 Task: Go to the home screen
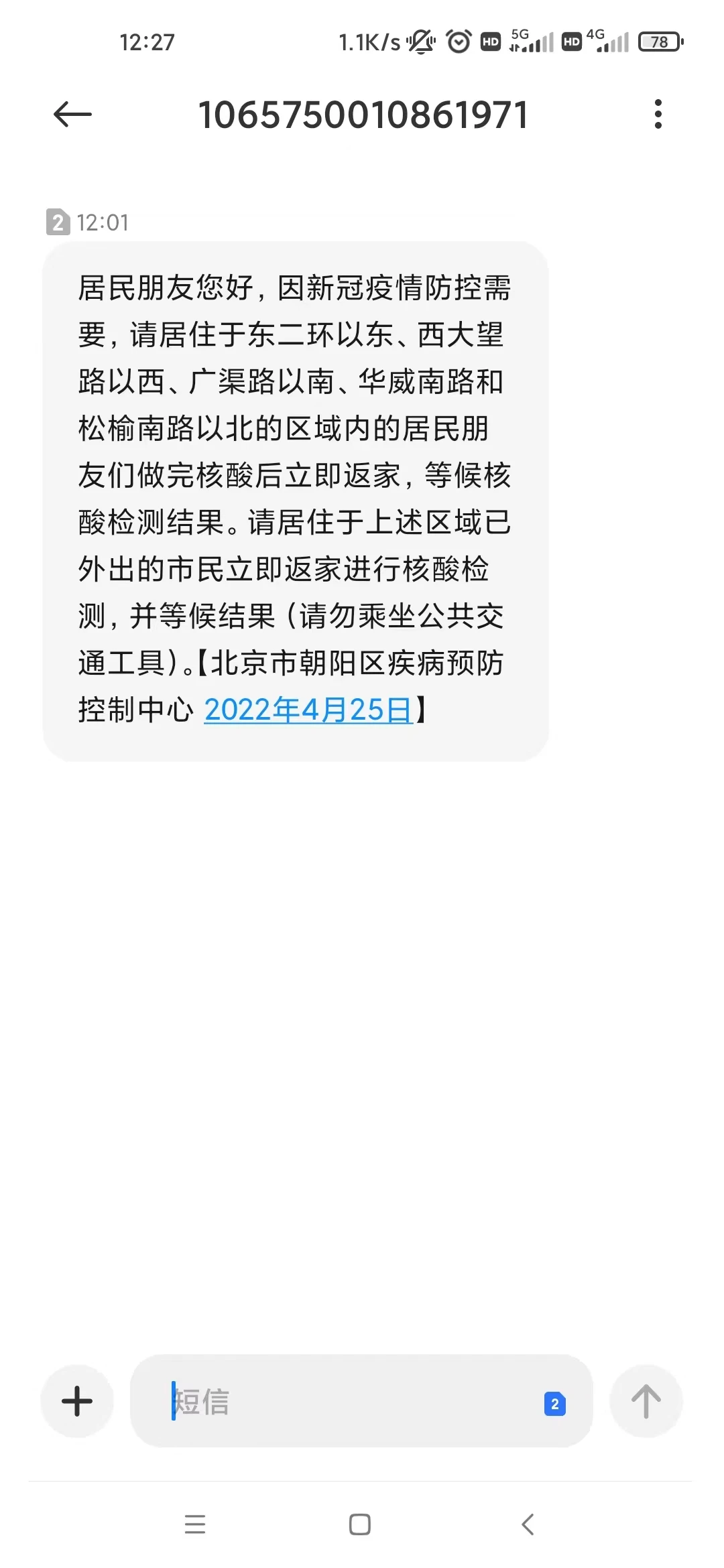(360, 1524)
